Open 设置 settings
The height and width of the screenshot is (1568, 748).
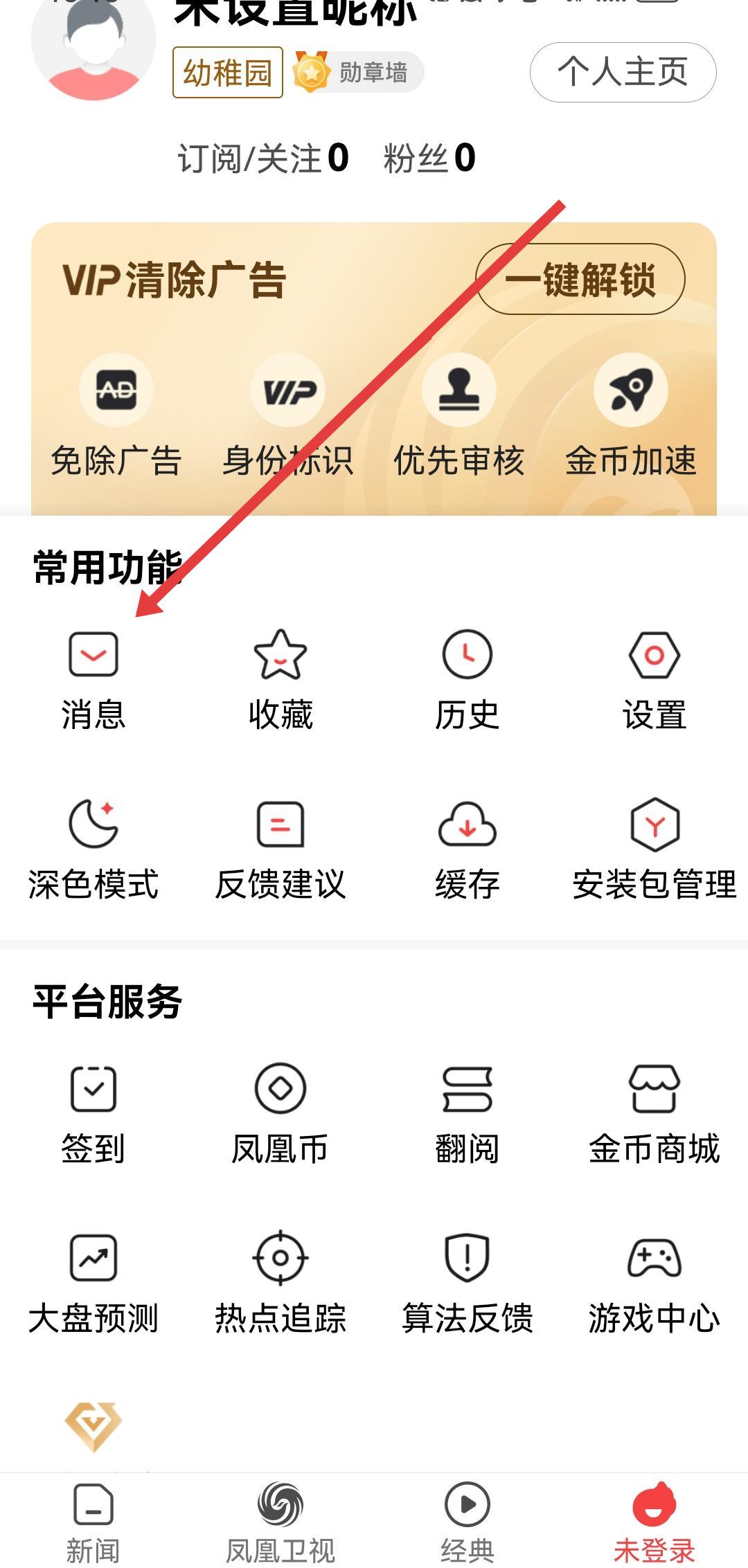(x=654, y=679)
